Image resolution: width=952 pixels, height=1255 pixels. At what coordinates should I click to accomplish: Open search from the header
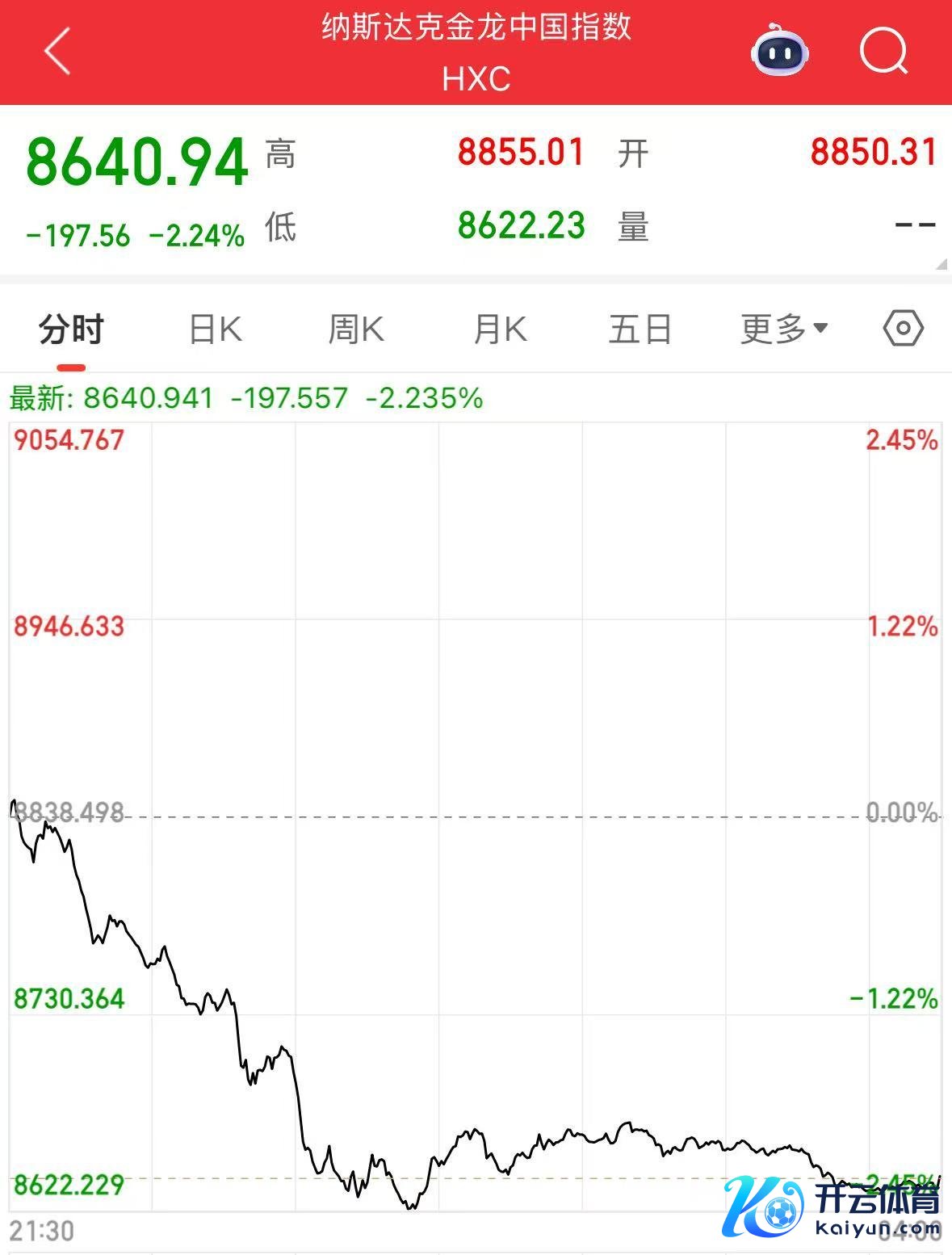point(883,52)
